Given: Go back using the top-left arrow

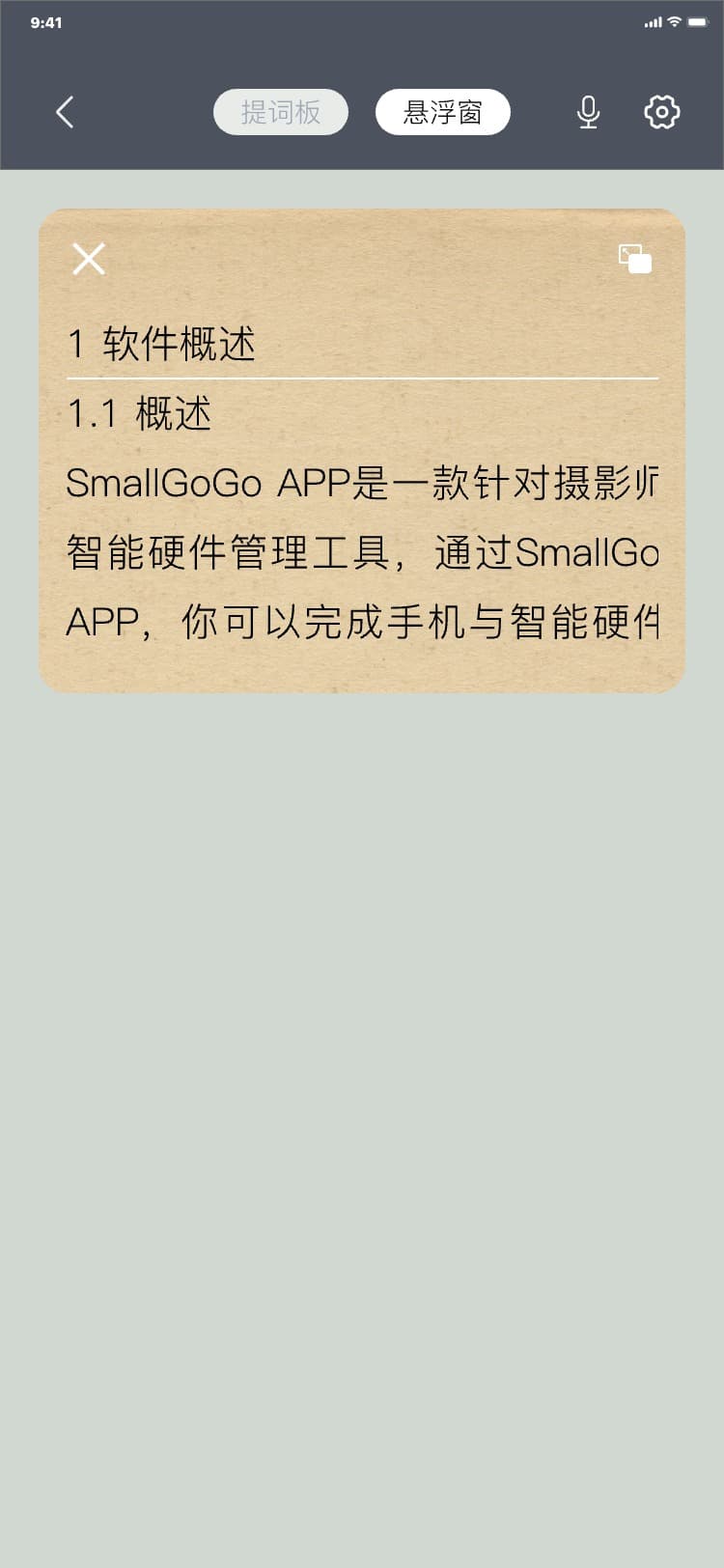Looking at the screenshot, I should [65, 112].
